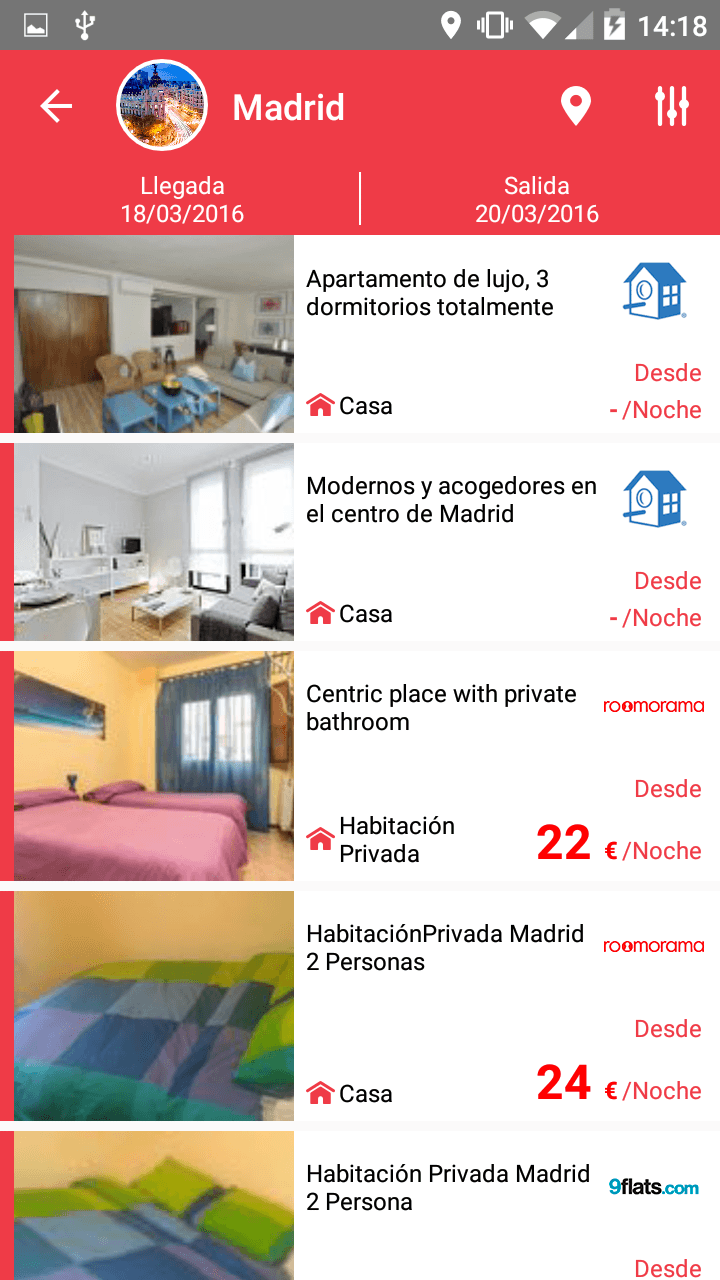Open the map location pin
The height and width of the screenshot is (1280, 720).
(575, 106)
